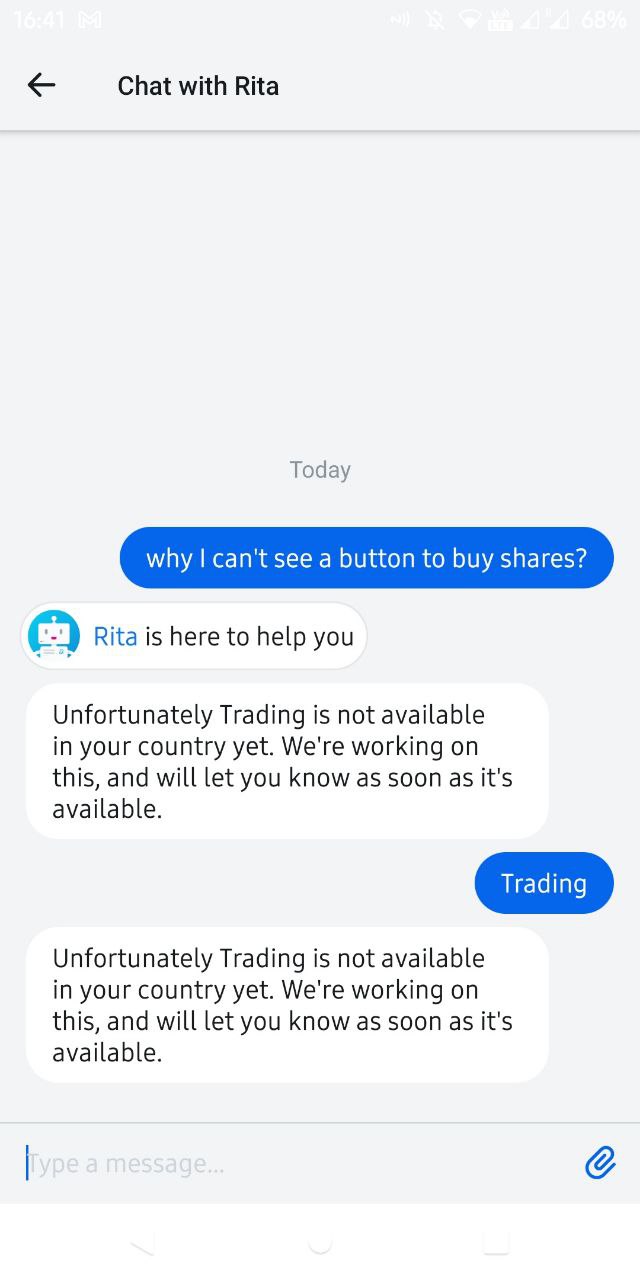Open Rita's name link in the chat
This screenshot has width=640, height=1280.
pyautogui.click(x=115, y=637)
